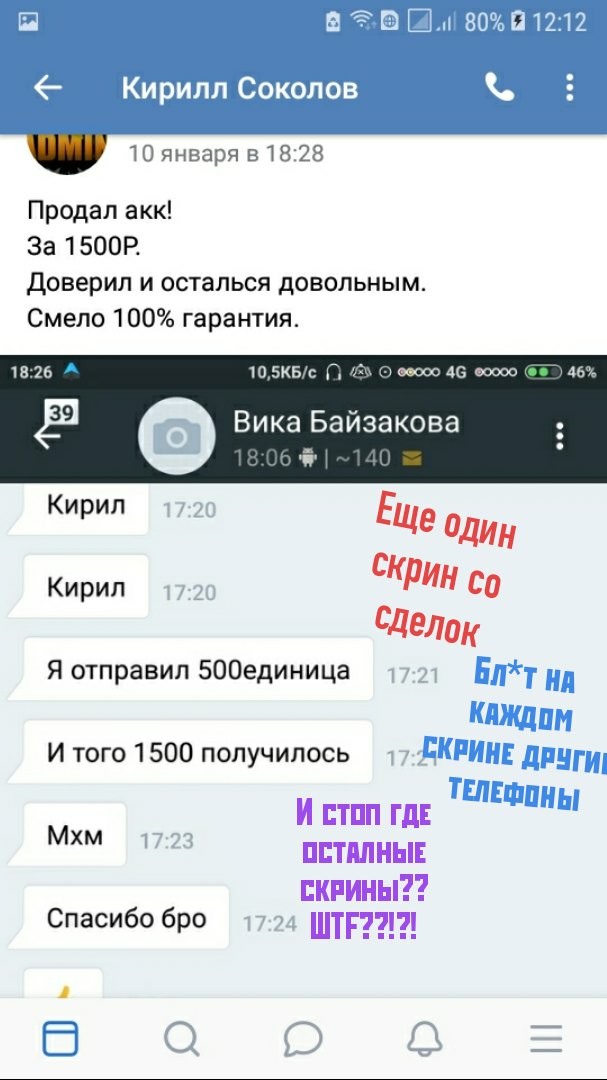Open the notifications bell tab
The width and height of the screenshot is (607, 1080).
point(425,1039)
